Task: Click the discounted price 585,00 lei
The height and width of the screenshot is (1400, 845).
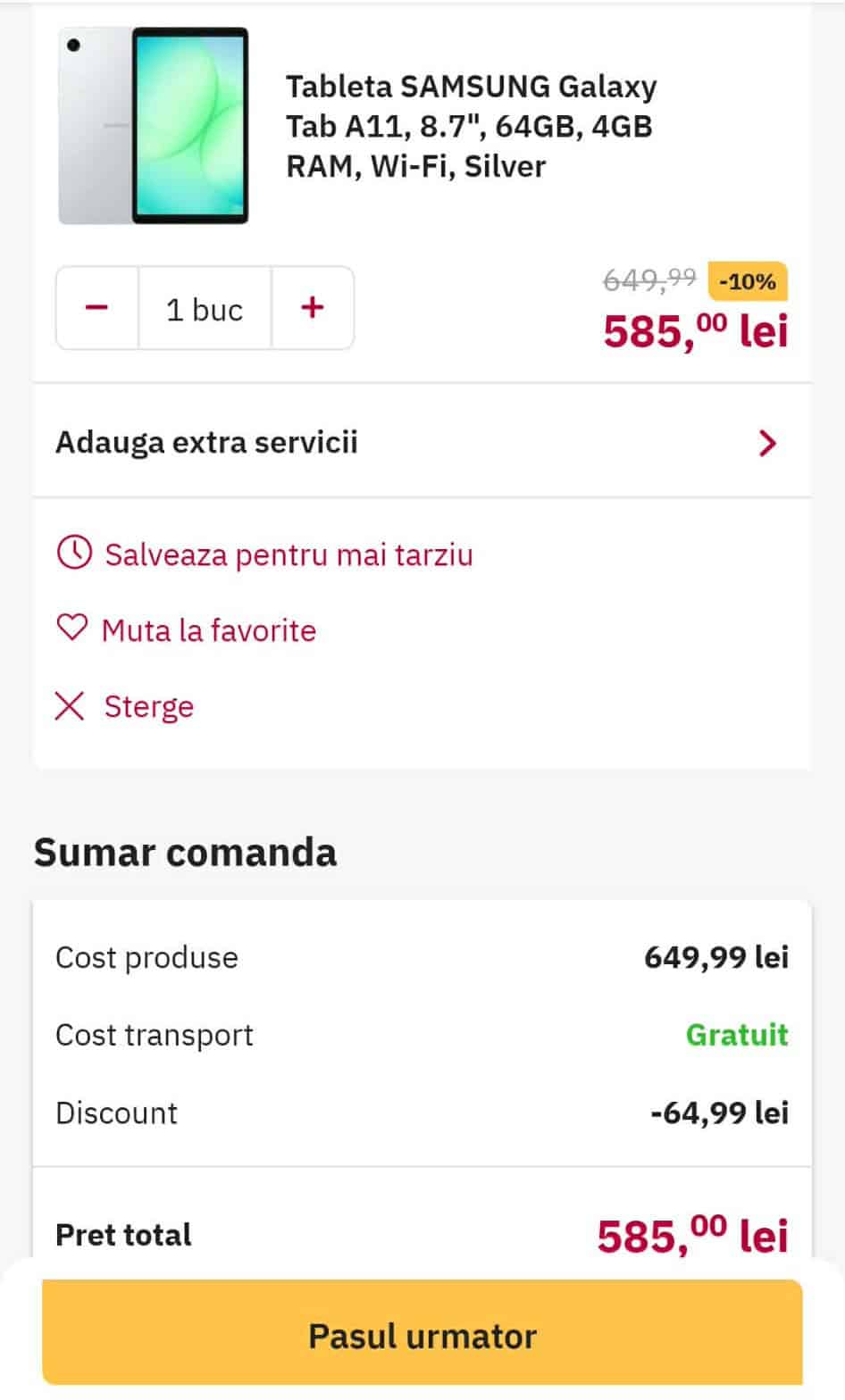Action: [695, 332]
